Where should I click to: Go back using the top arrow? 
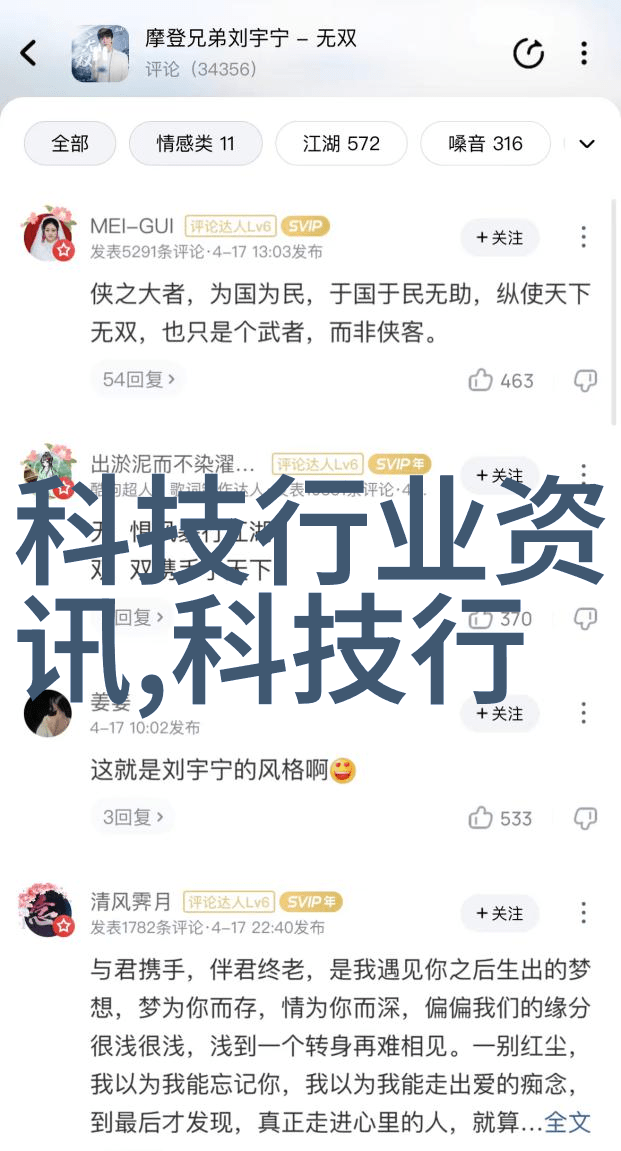pyautogui.click(x=29, y=53)
